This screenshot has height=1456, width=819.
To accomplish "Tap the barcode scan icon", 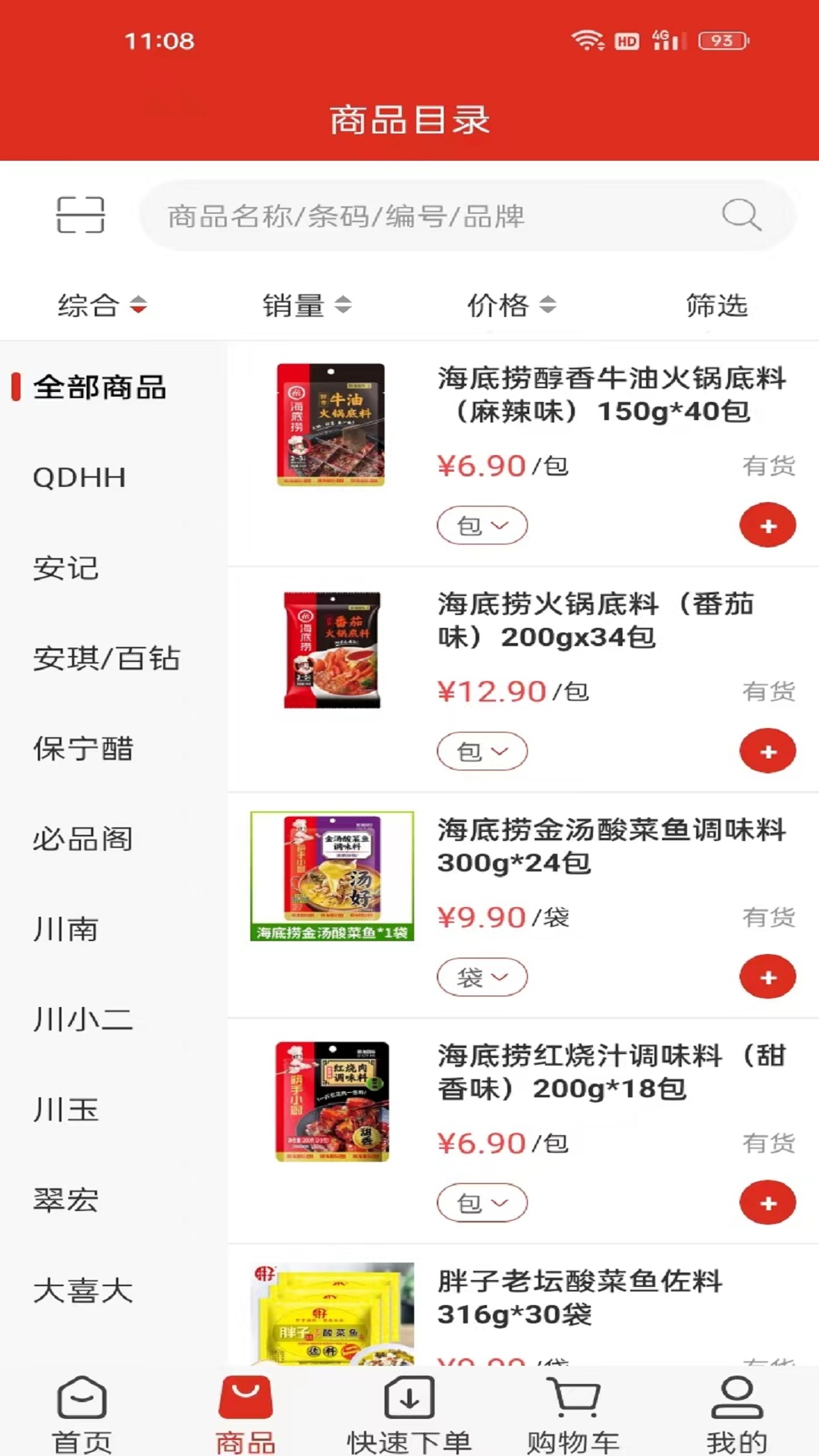I will pos(80,215).
